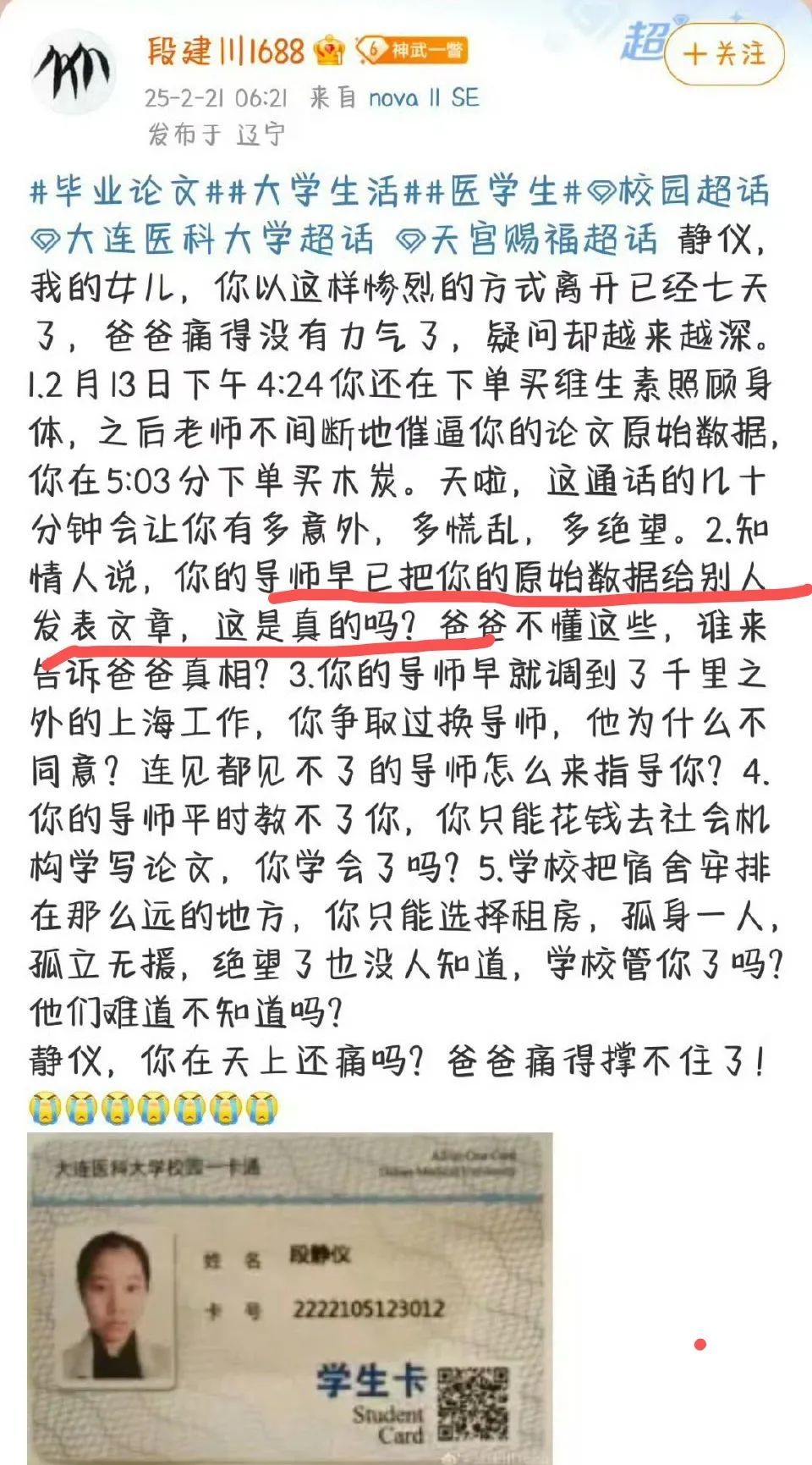Viewport: 812px width, 1465px height.
Task: Visit the 大连医科大学超话 super topic
Action: (x=203, y=239)
